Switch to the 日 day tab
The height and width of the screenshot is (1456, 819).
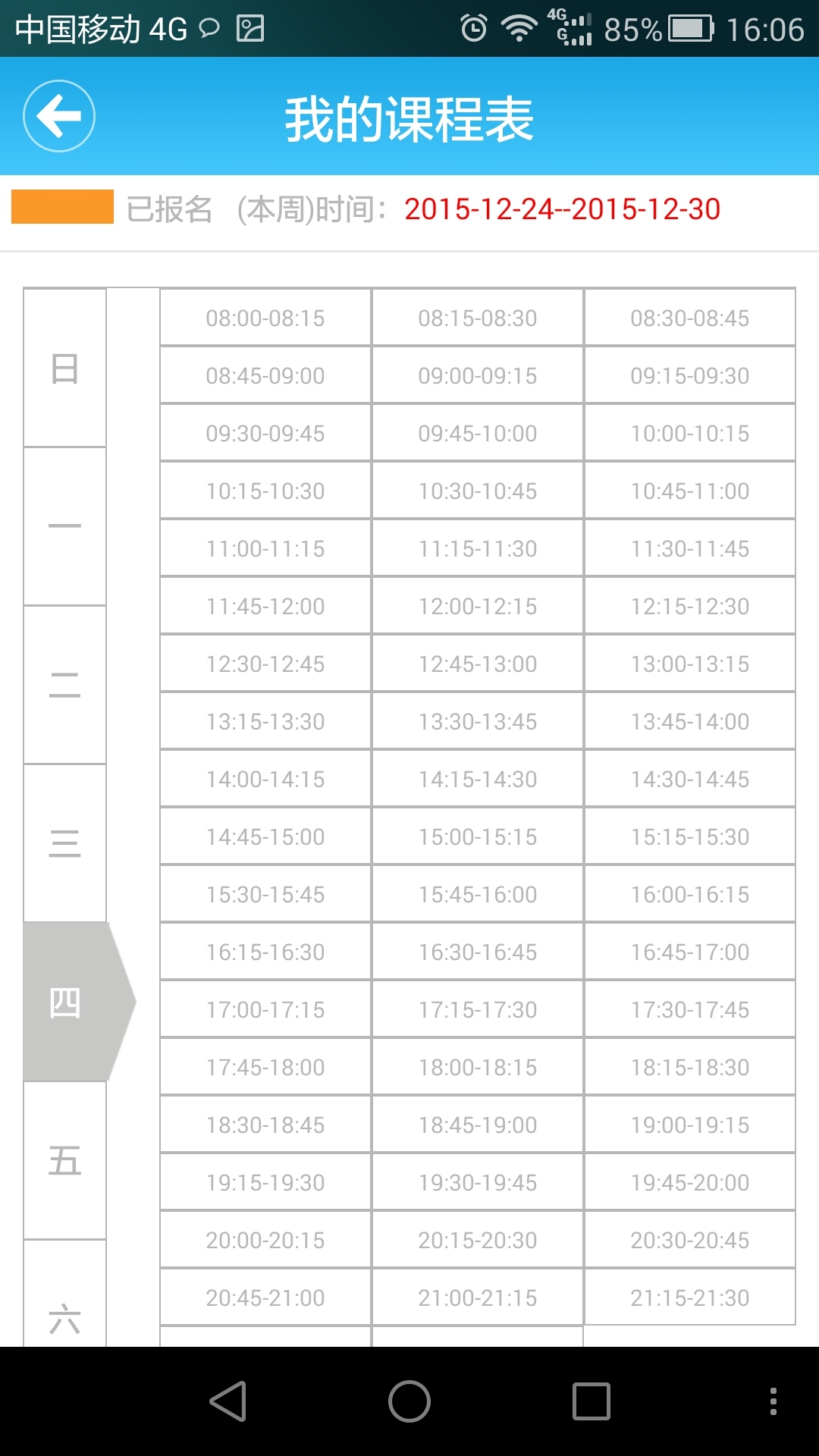pyautogui.click(x=64, y=369)
